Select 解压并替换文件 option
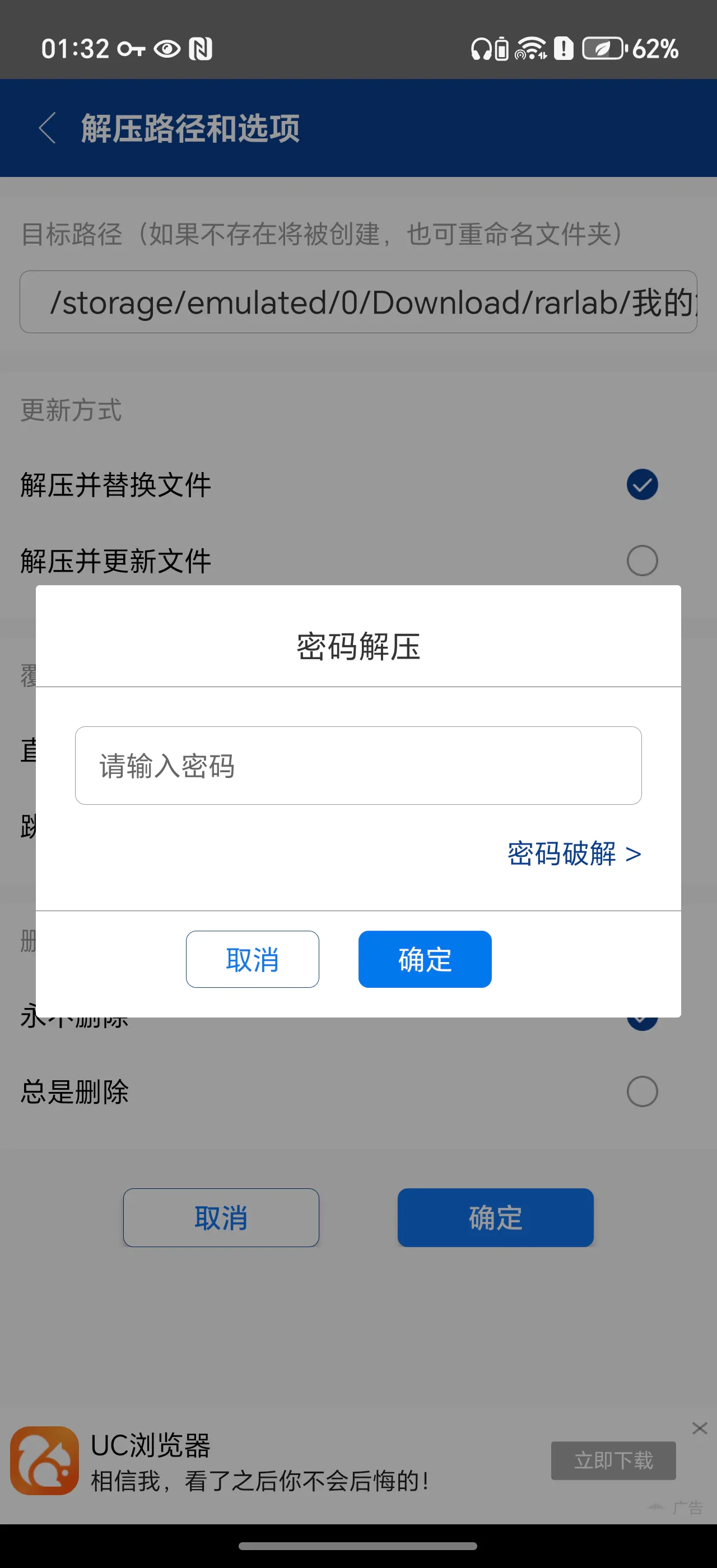 tap(641, 484)
